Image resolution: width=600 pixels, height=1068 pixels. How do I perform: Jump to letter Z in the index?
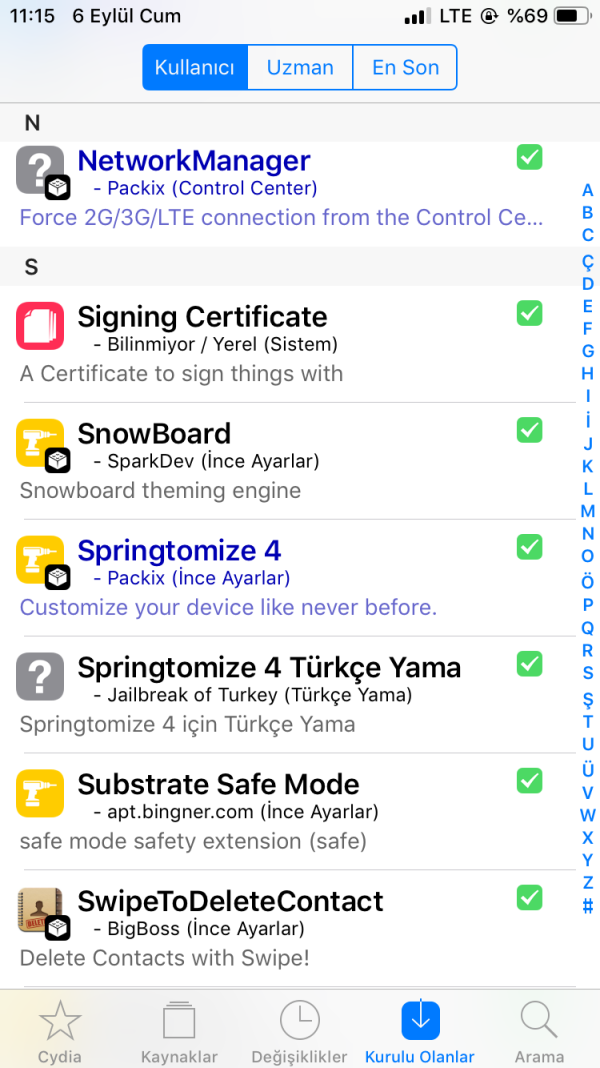click(588, 883)
